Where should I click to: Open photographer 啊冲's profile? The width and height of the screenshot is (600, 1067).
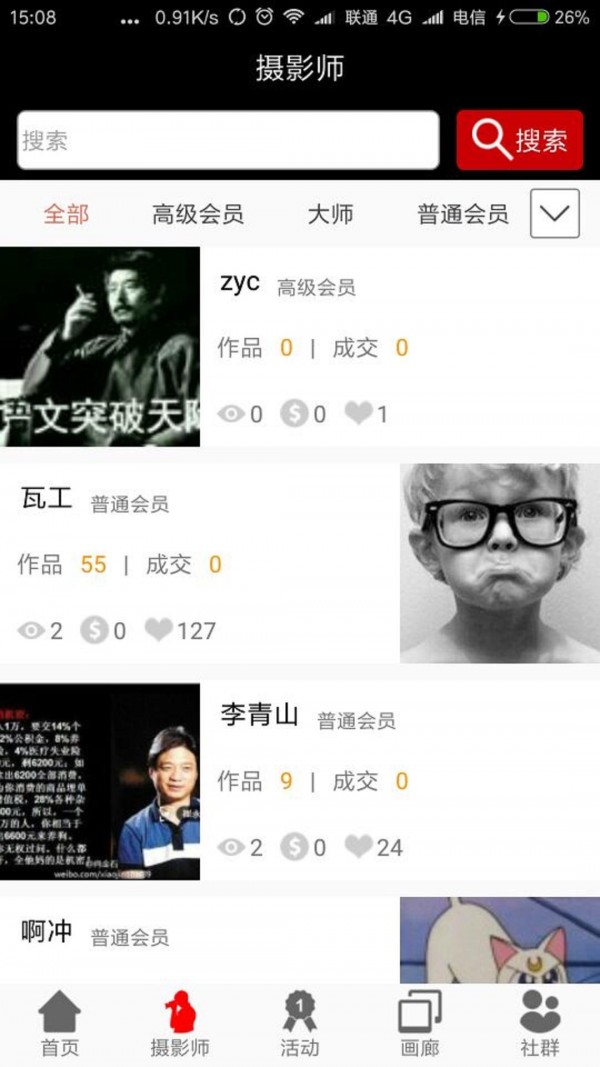click(47, 933)
